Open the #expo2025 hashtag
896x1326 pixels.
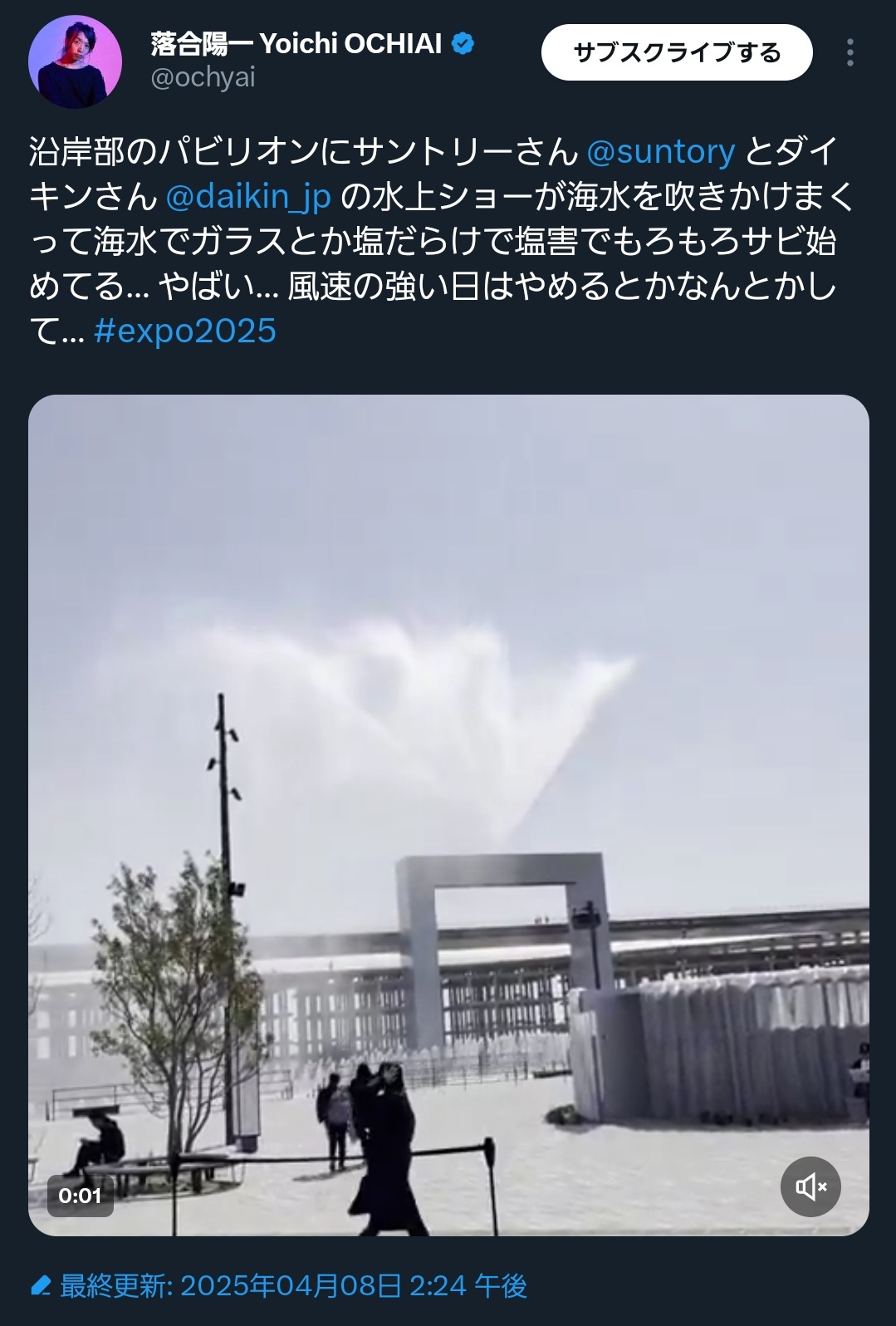point(185,331)
